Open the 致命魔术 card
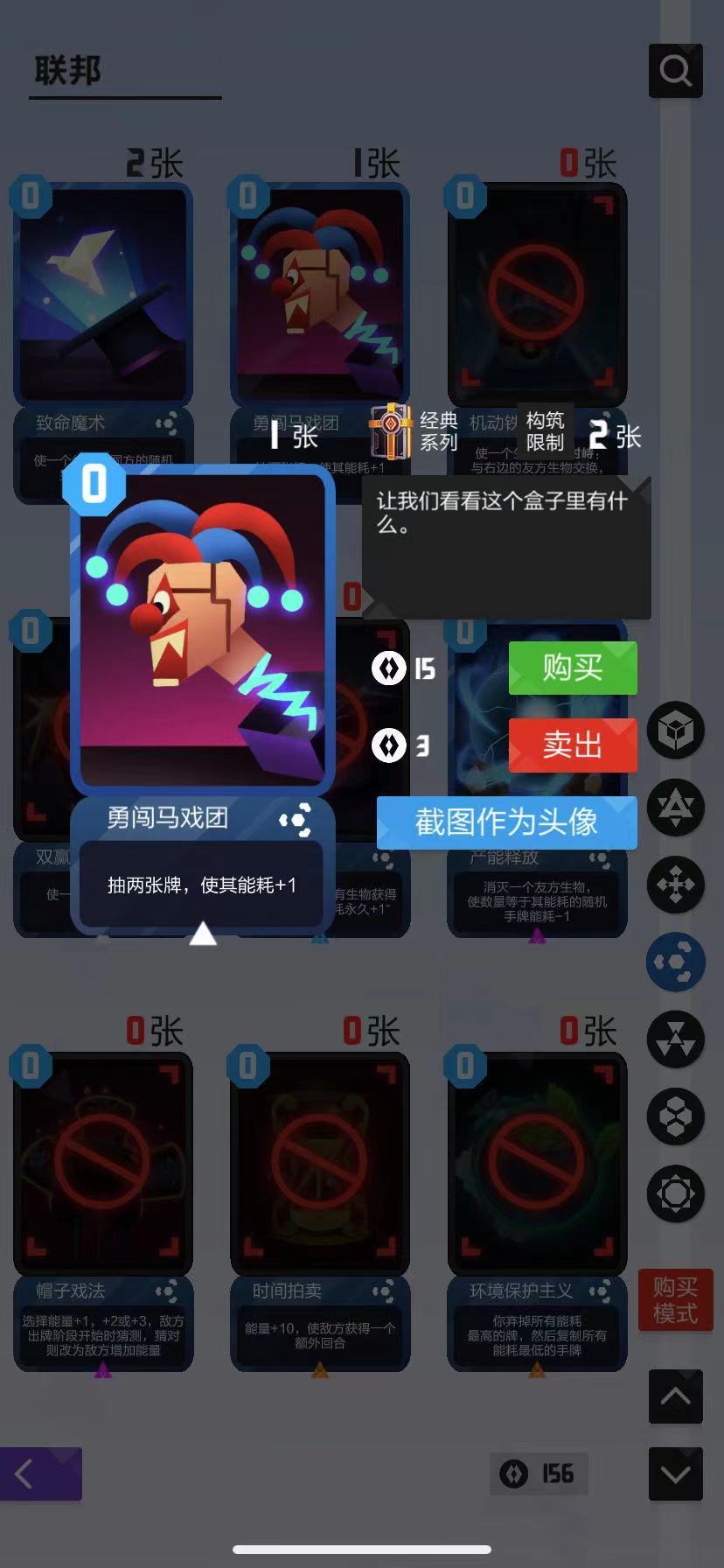This screenshot has width=724, height=1568. (x=102, y=297)
